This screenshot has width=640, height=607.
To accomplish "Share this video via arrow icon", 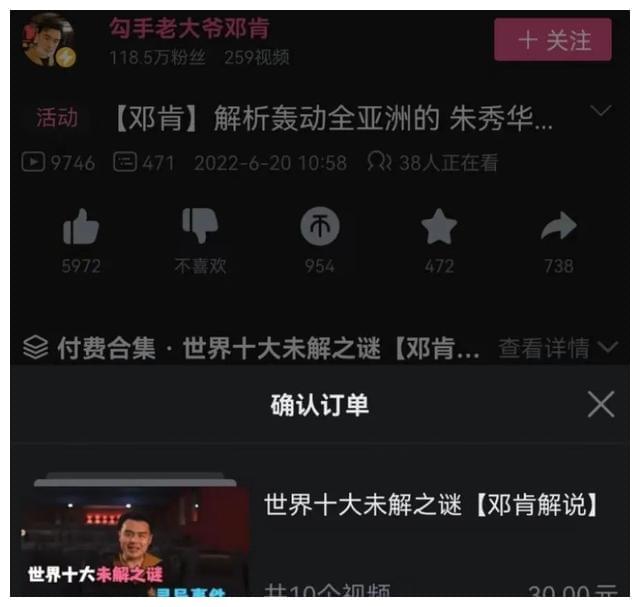I will pyautogui.click(x=558, y=228).
